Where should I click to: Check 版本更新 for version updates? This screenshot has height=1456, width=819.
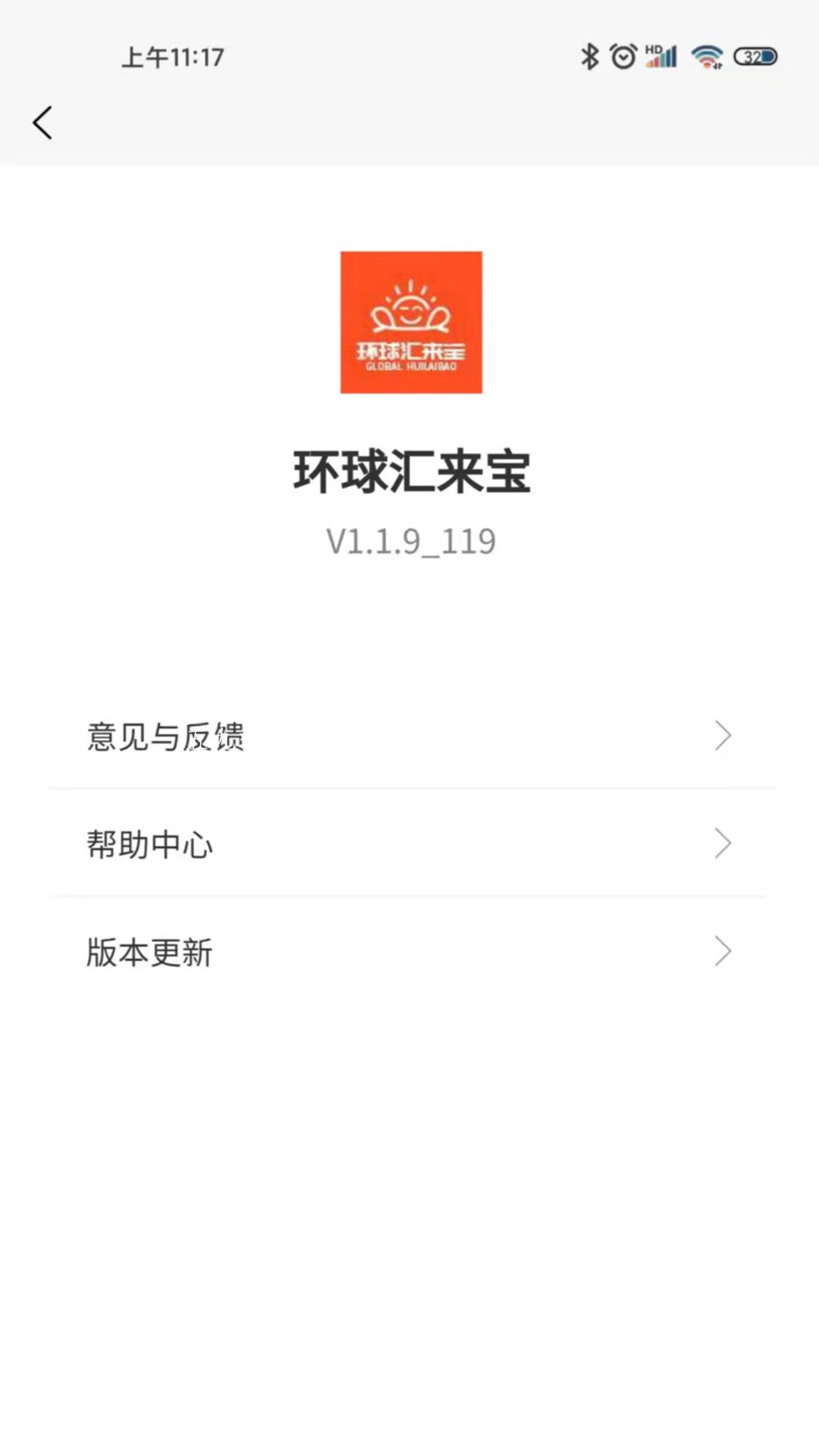pos(409,952)
